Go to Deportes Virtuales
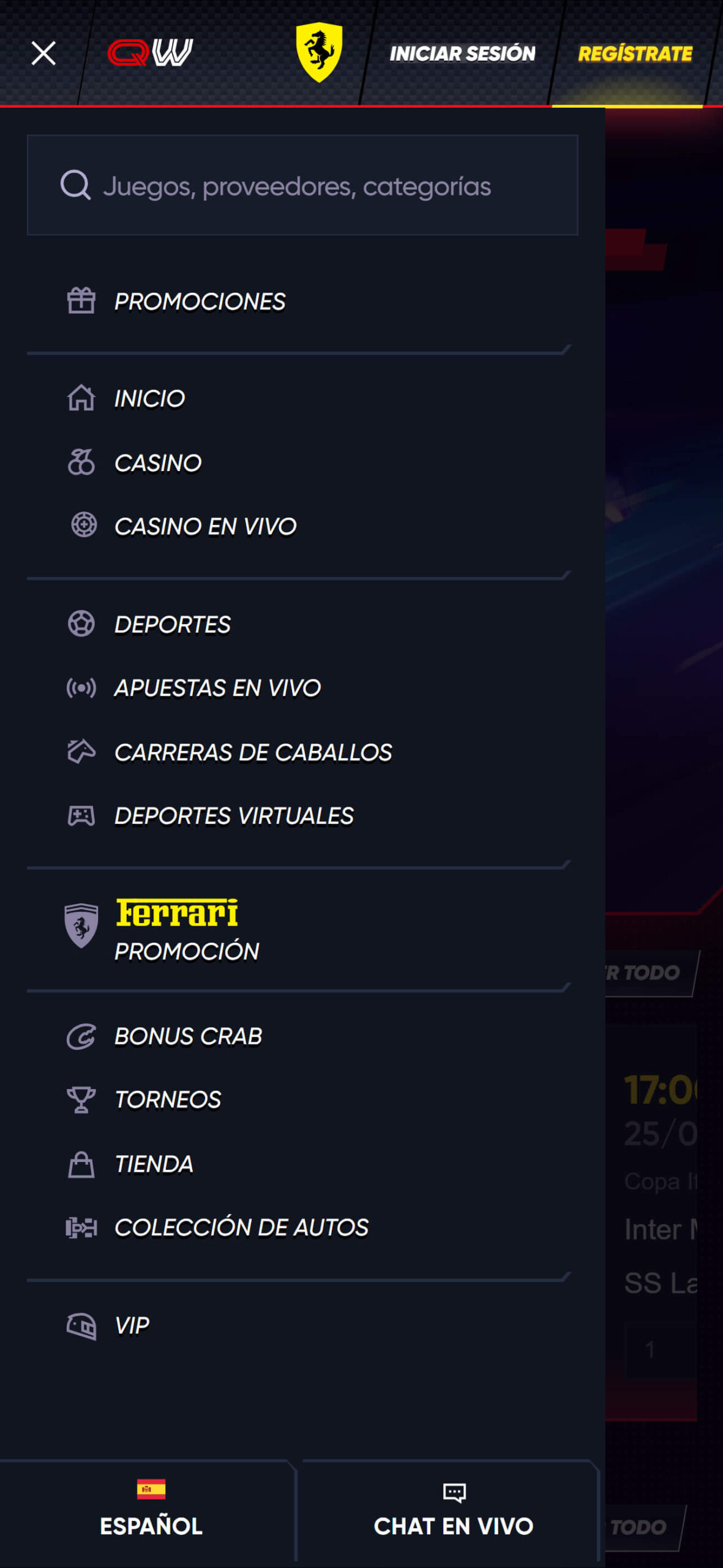The width and height of the screenshot is (723, 1568). tap(299, 816)
